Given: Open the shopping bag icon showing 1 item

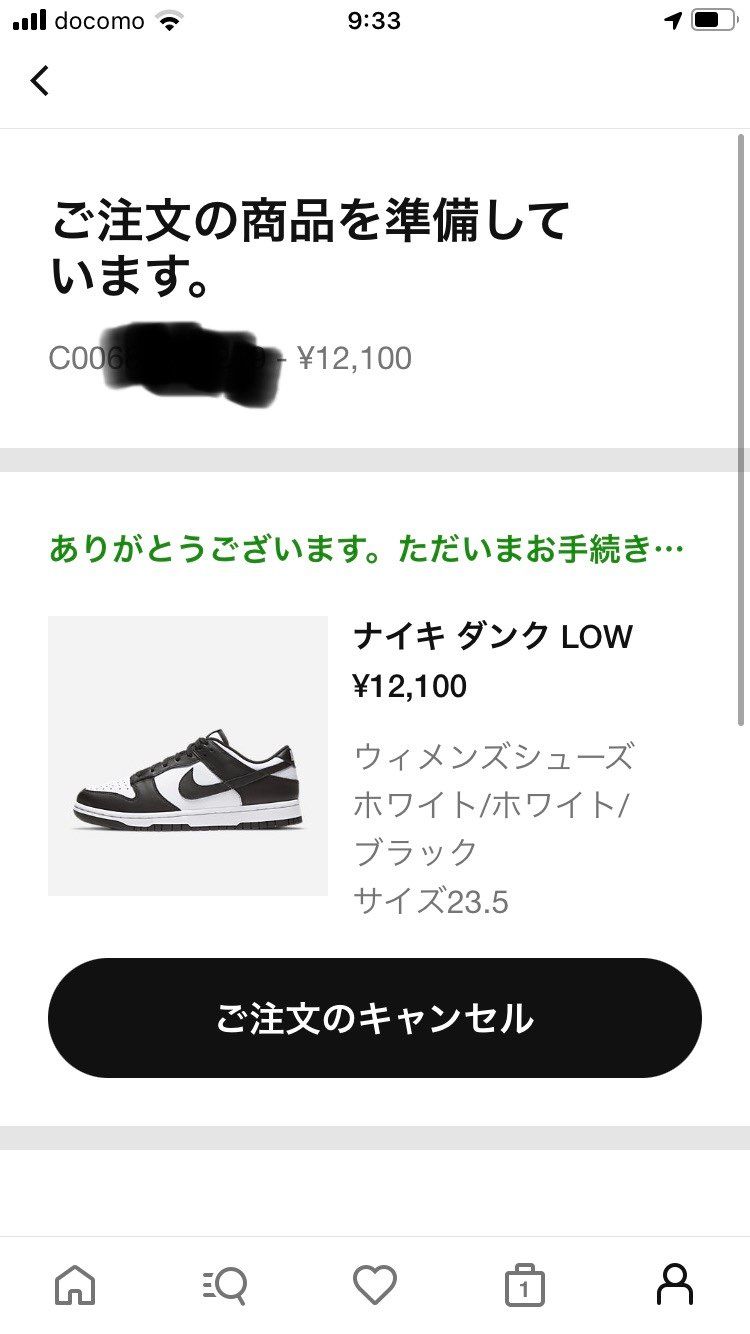Looking at the screenshot, I should coord(525,1288).
